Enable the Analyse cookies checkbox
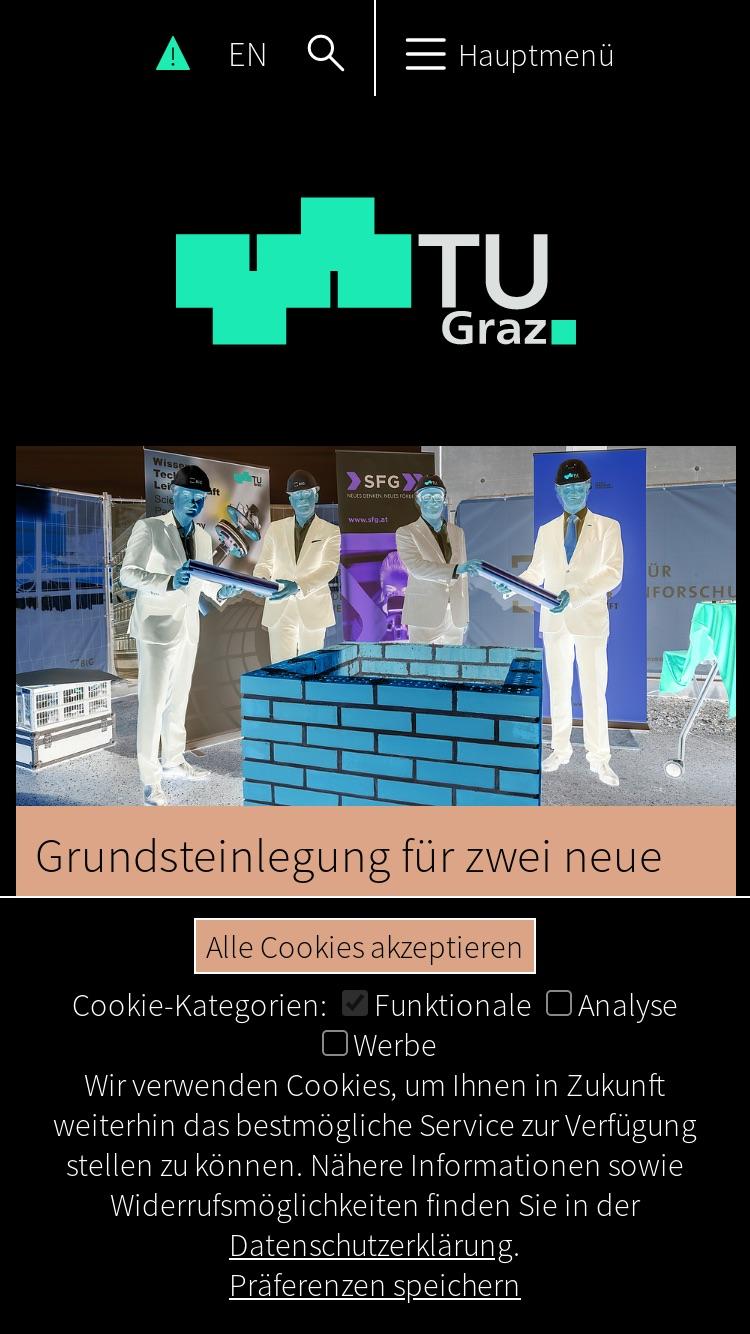 tap(559, 1003)
